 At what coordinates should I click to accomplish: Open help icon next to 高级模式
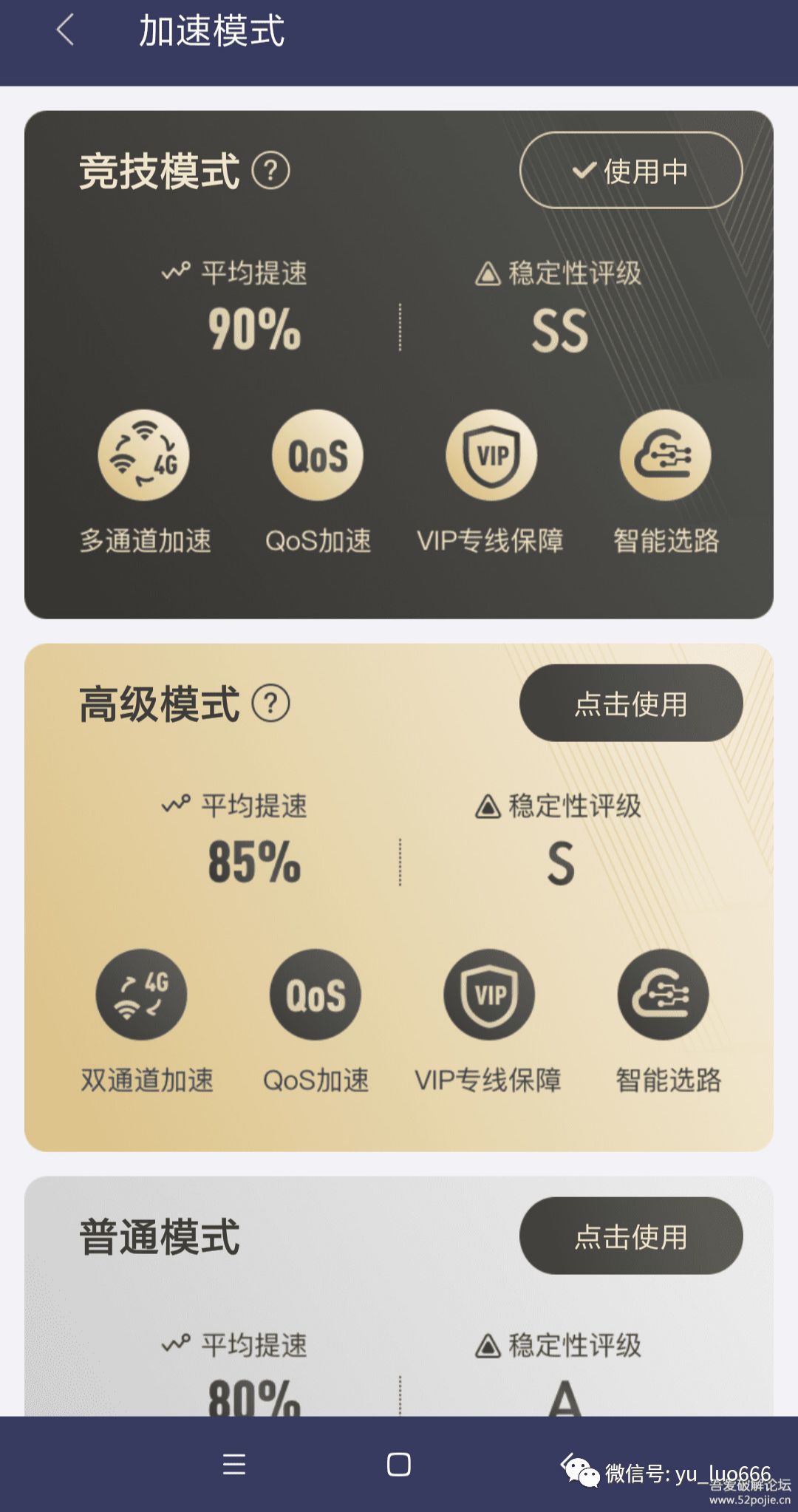click(x=271, y=704)
